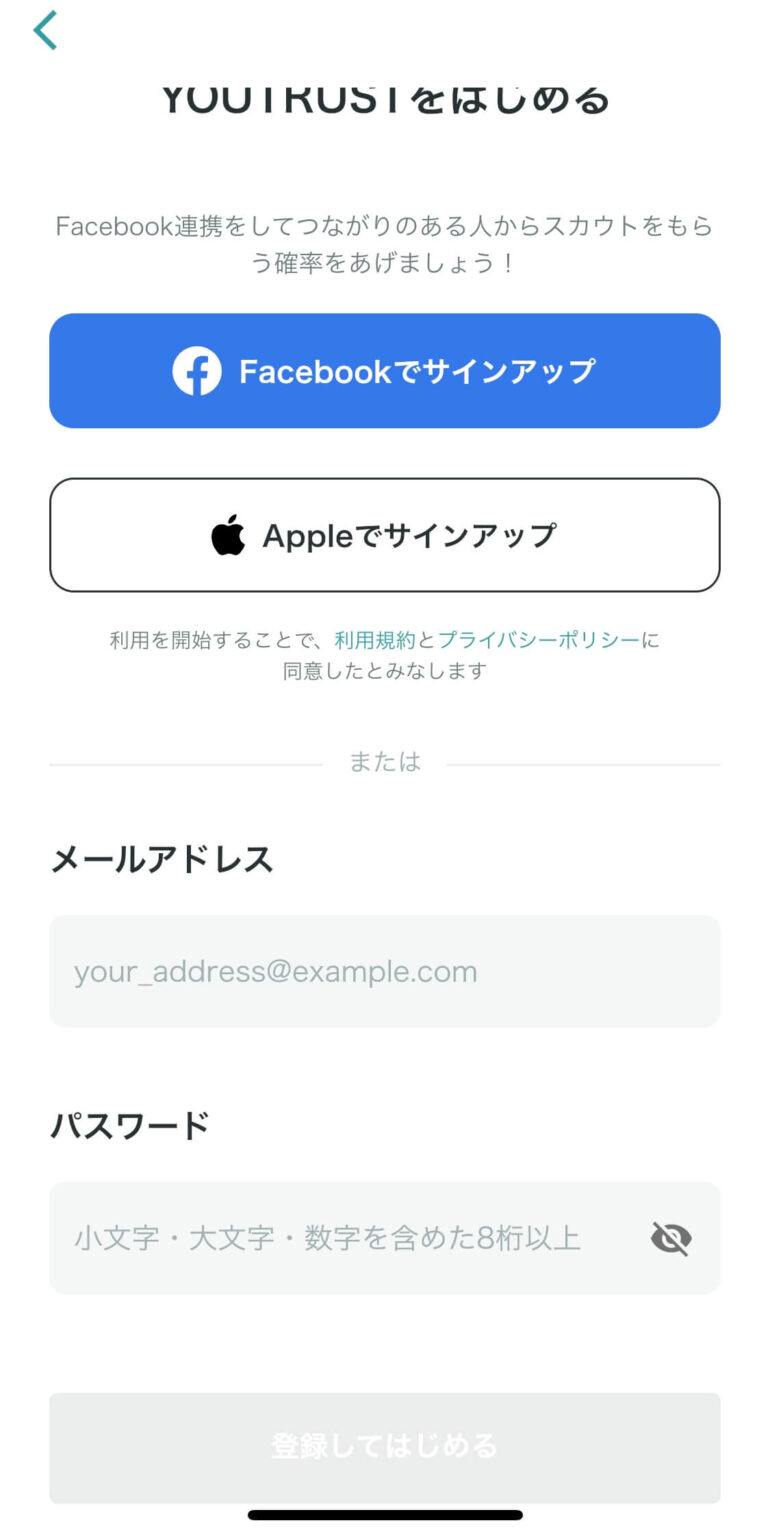The height and width of the screenshot is (1536, 770).
Task: Focus the メールアドレス email input field
Action: click(385, 970)
